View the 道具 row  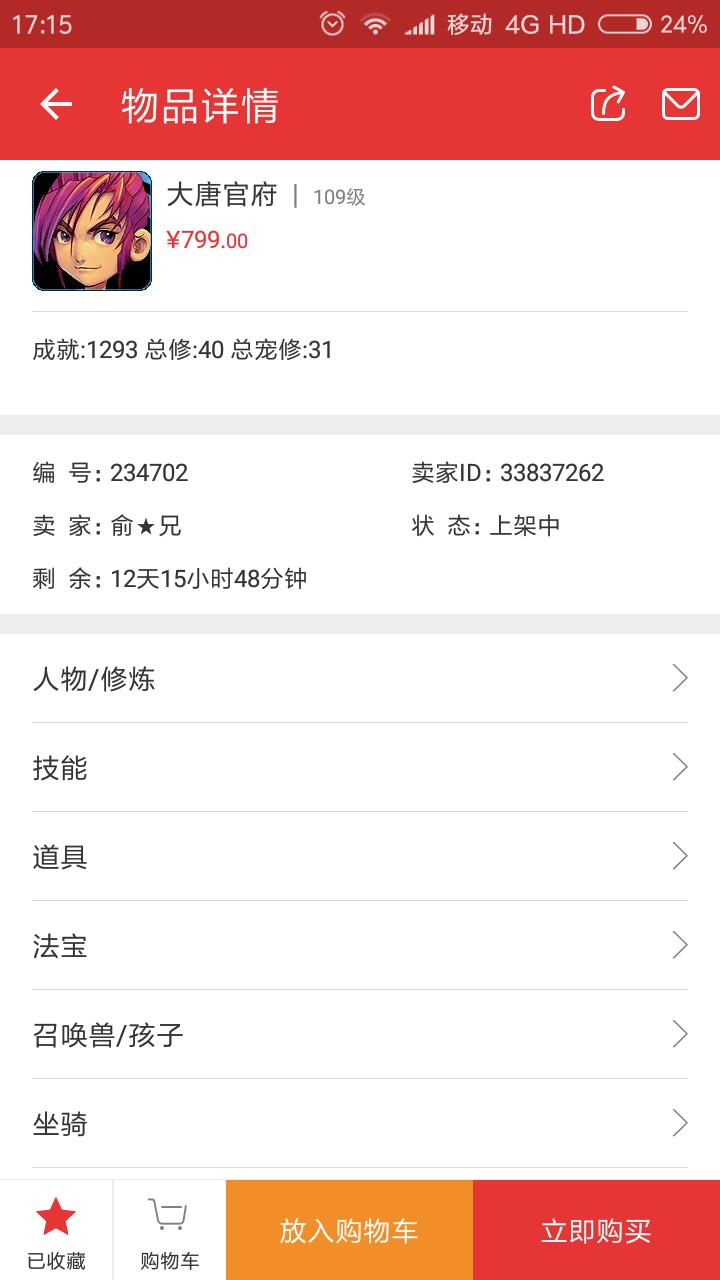[x=360, y=857]
